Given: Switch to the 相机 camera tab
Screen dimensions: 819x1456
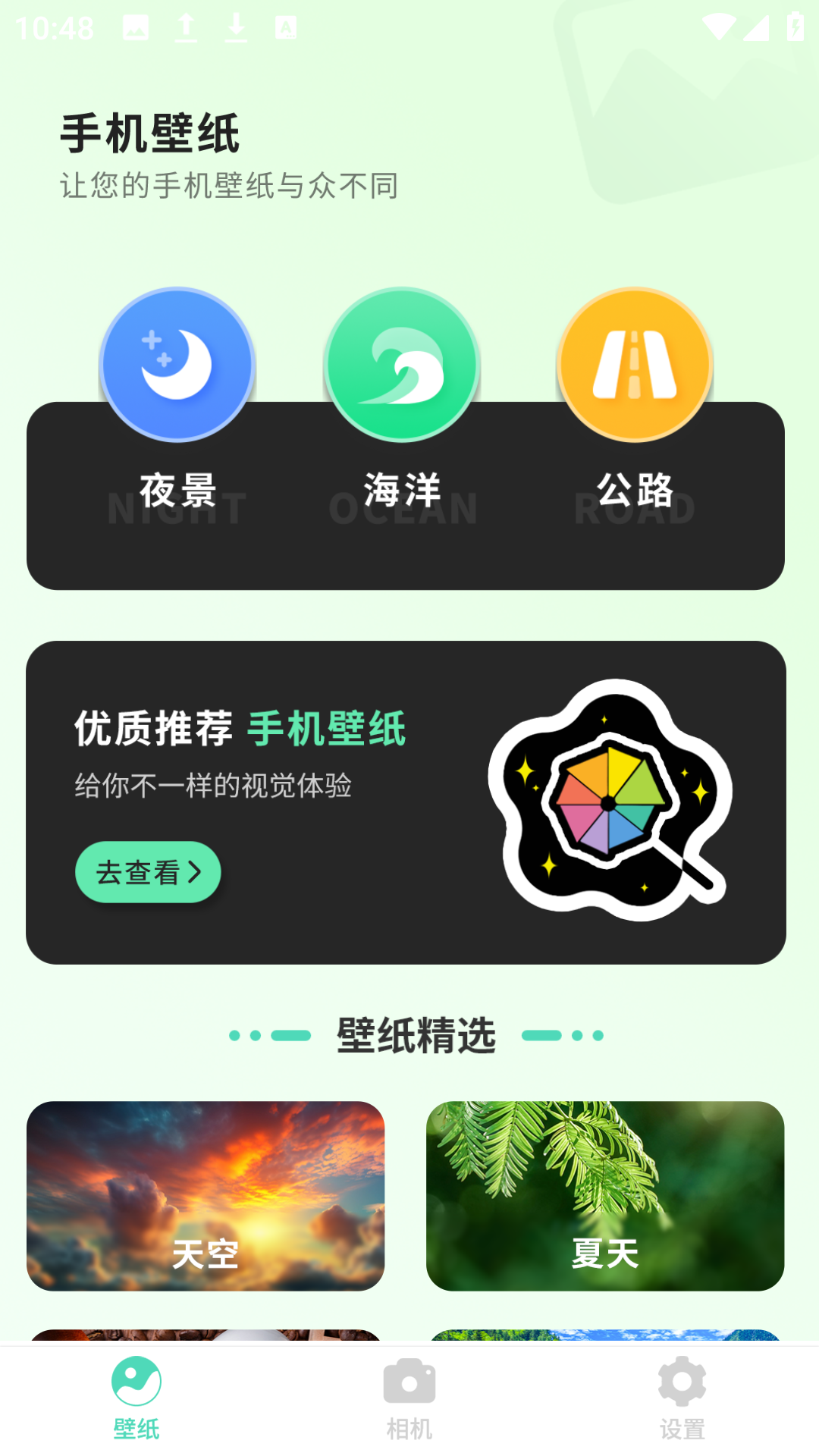Looking at the screenshot, I should point(409,1398).
